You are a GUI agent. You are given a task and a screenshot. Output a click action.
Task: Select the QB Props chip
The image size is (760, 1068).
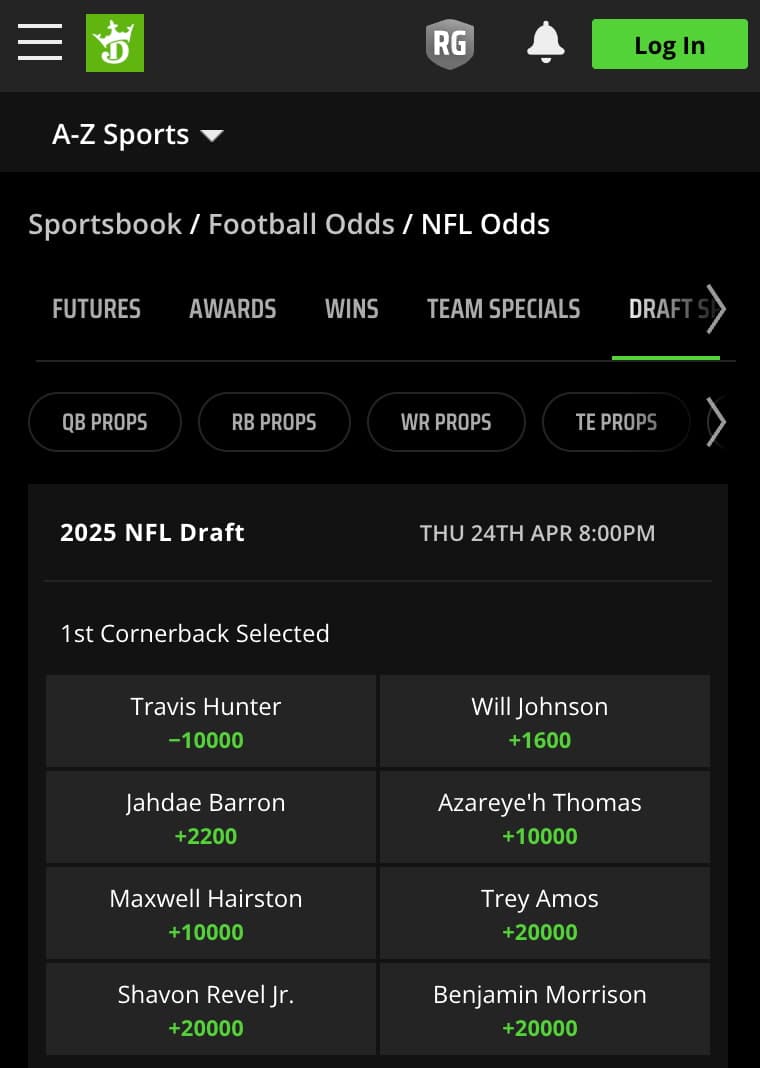click(x=105, y=422)
